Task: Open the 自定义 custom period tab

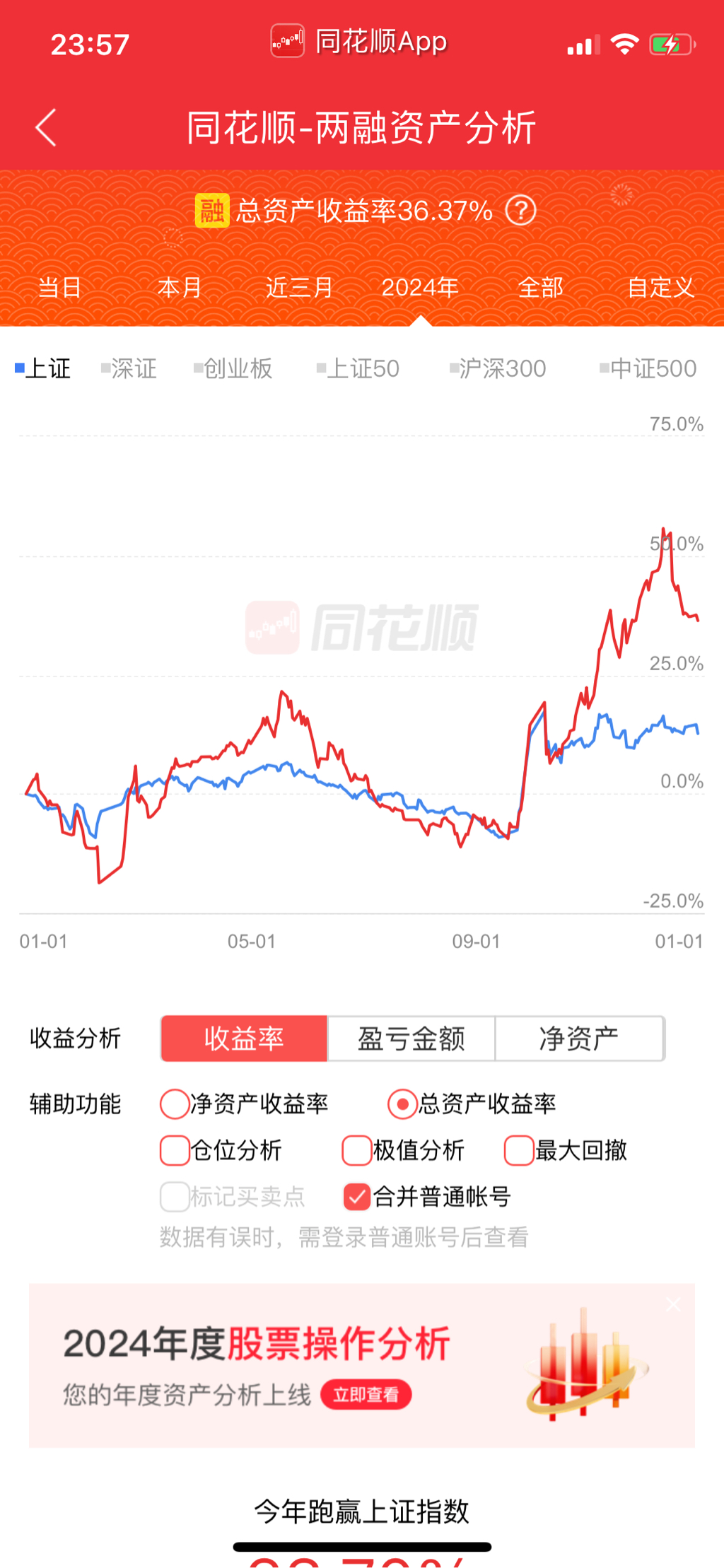Action: pos(661,288)
